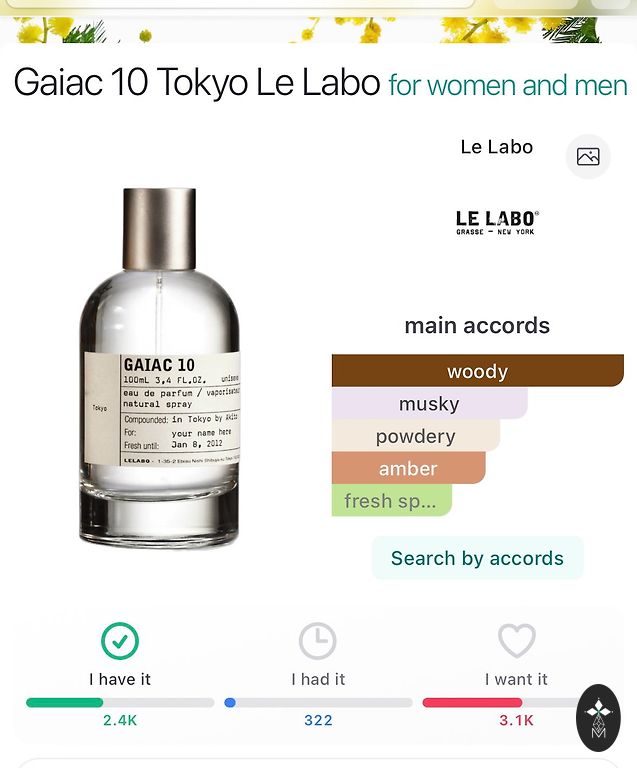The width and height of the screenshot is (637, 768).
Task: Mark perfume as I have it
Action: coord(120,641)
